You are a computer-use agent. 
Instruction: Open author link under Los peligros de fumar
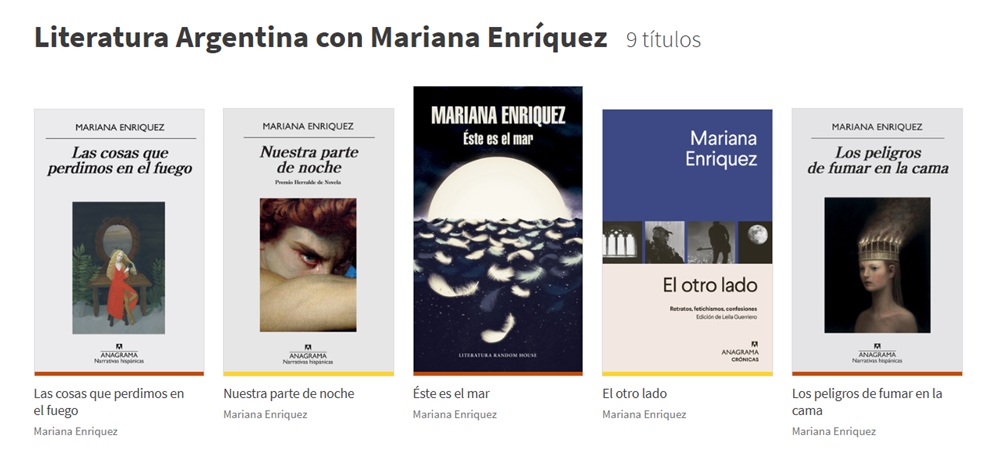click(834, 431)
